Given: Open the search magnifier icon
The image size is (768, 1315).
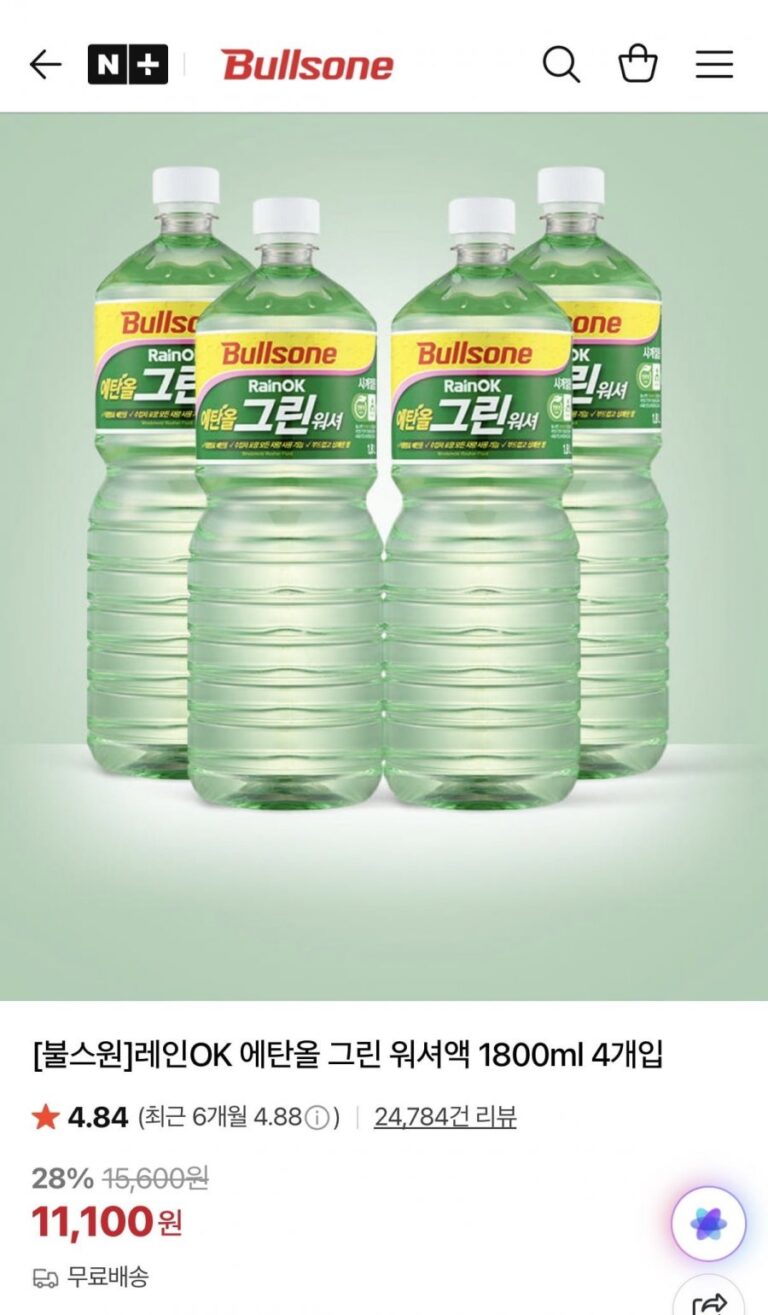Looking at the screenshot, I should tap(561, 66).
